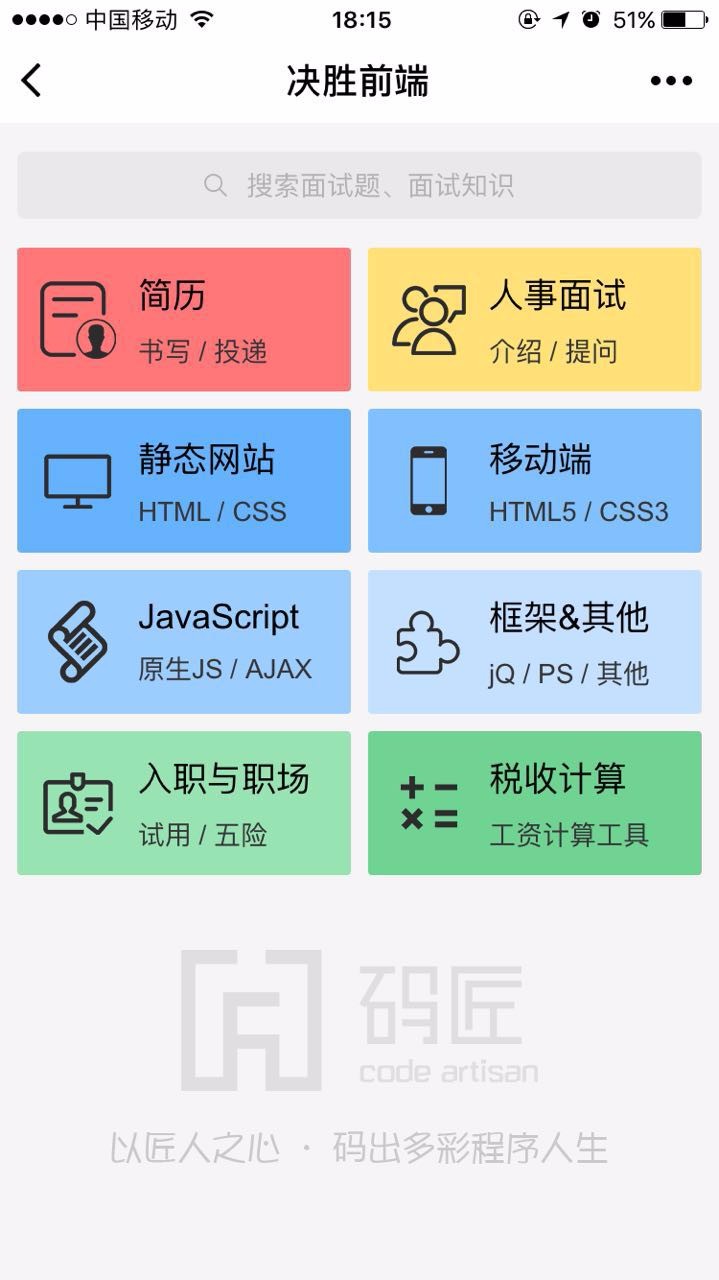Select the 静态网站 HTML / CSS card
This screenshot has width=719, height=1280.
[x=184, y=481]
